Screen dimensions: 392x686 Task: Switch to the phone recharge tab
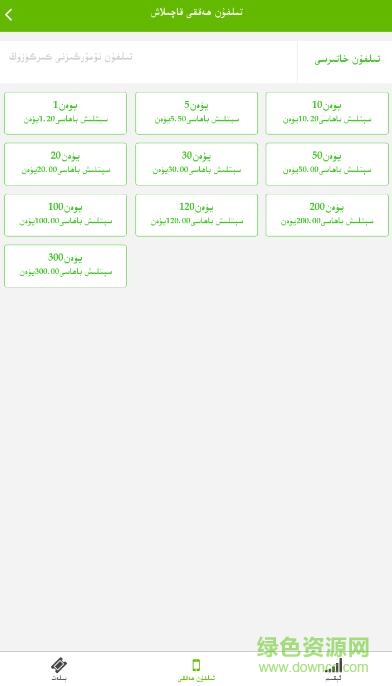point(196,669)
